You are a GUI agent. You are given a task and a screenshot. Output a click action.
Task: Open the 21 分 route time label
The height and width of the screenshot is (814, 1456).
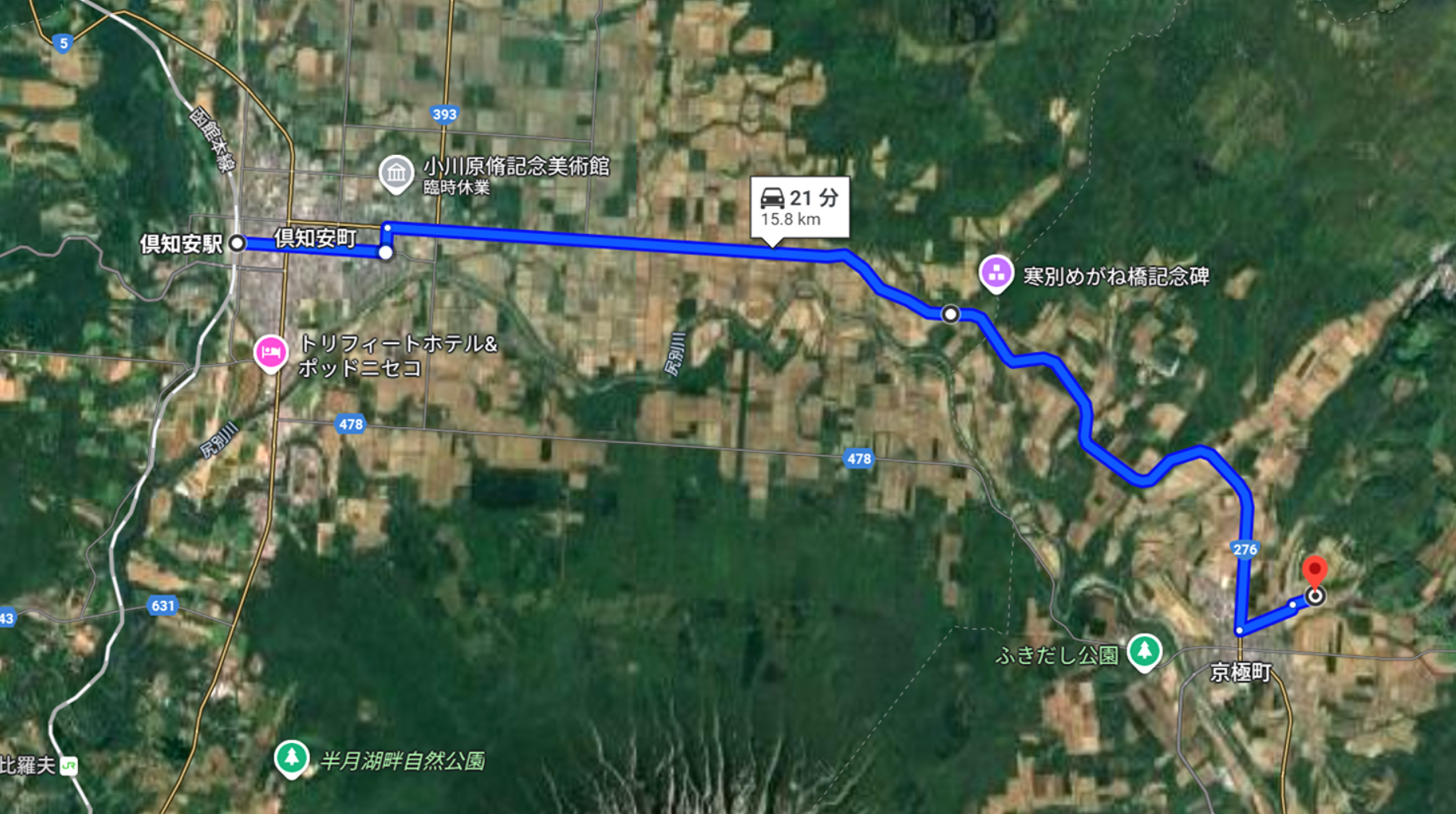coord(800,207)
